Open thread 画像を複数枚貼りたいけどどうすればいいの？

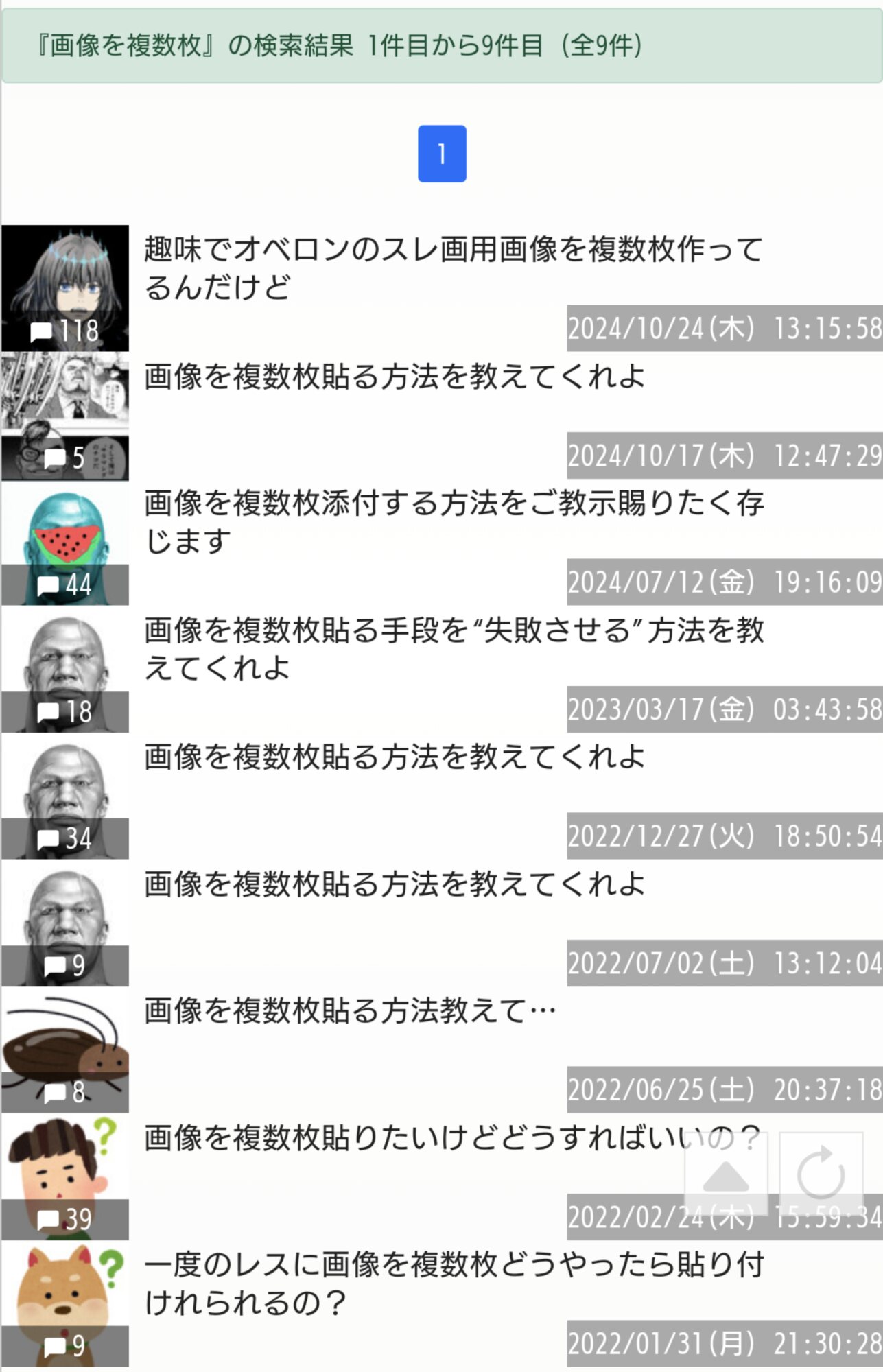(412, 1138)
